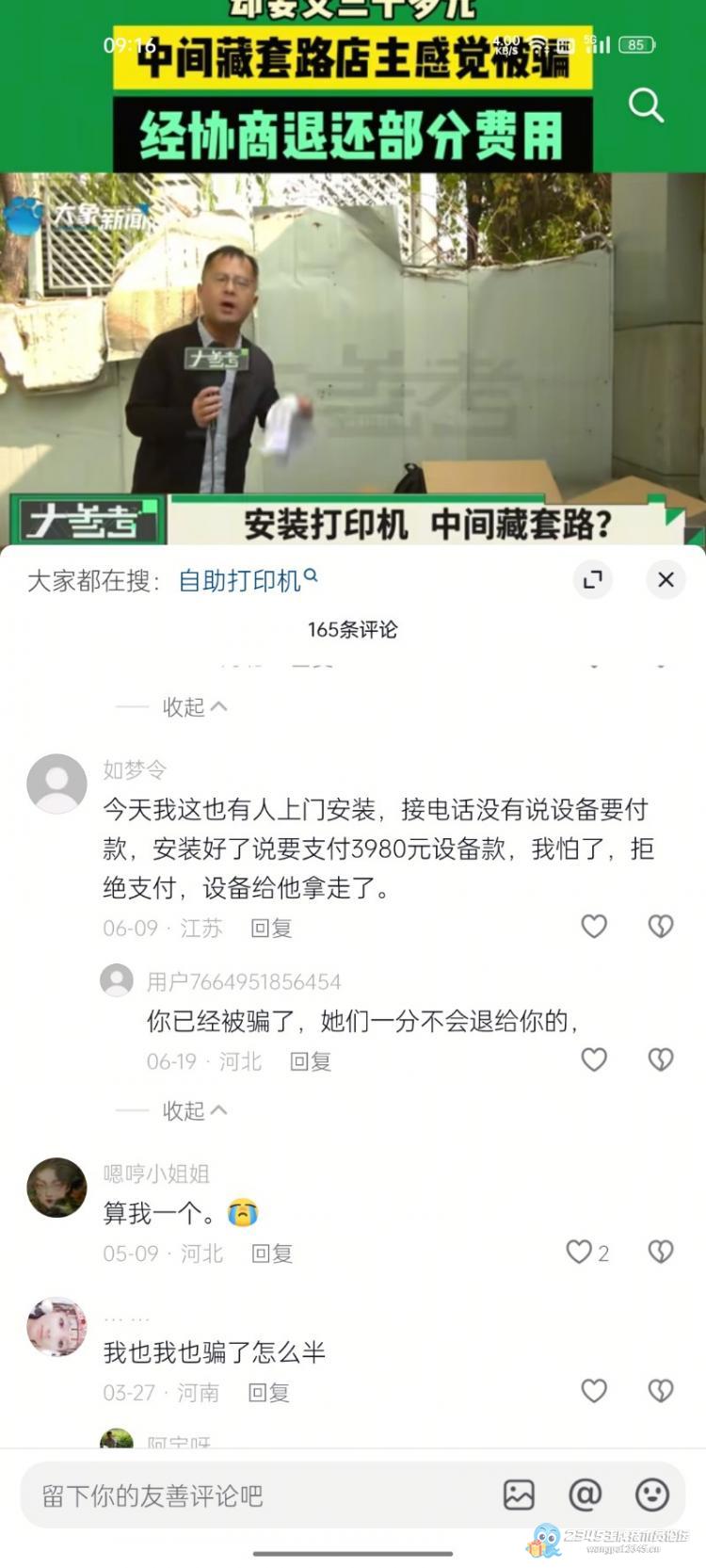This screenshot has height=1568, width=706.
Task: Open the emoji picker
Action: pyautogui.click(x=651, y=1495)
